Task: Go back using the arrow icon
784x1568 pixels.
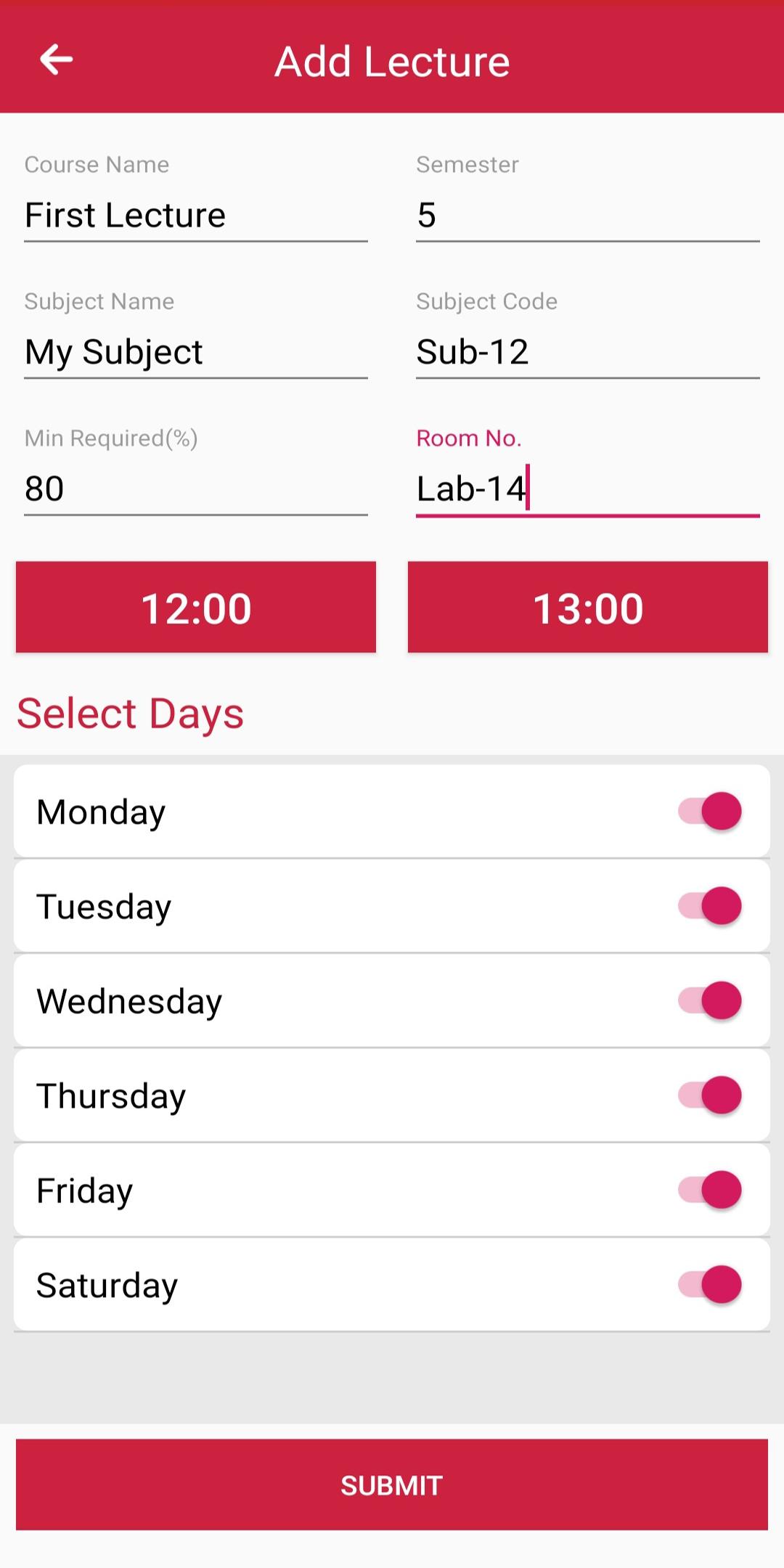Action: click(x=56, y=60)
